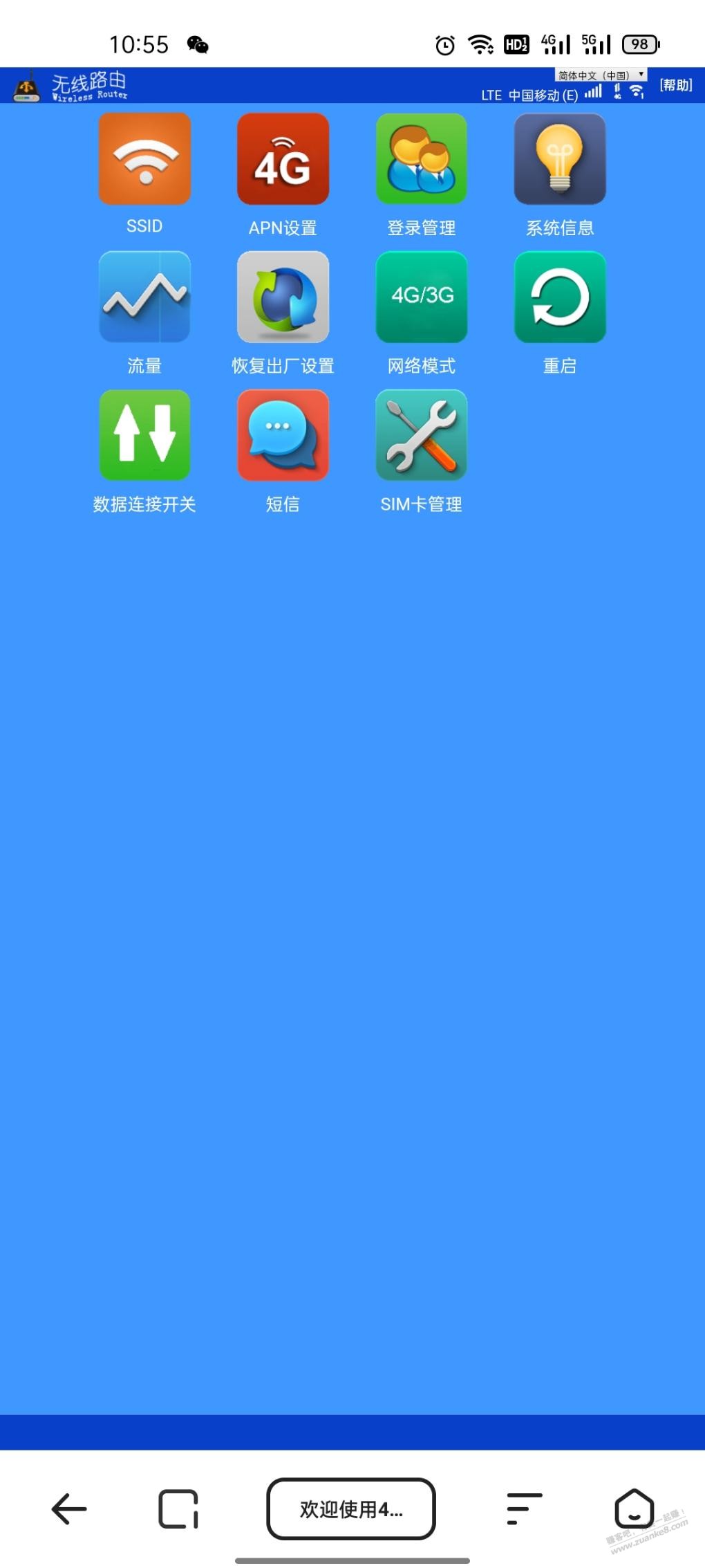Go back using the browser back arrow
This screenshot has width=705, height=1568.
click(69, 1509)
